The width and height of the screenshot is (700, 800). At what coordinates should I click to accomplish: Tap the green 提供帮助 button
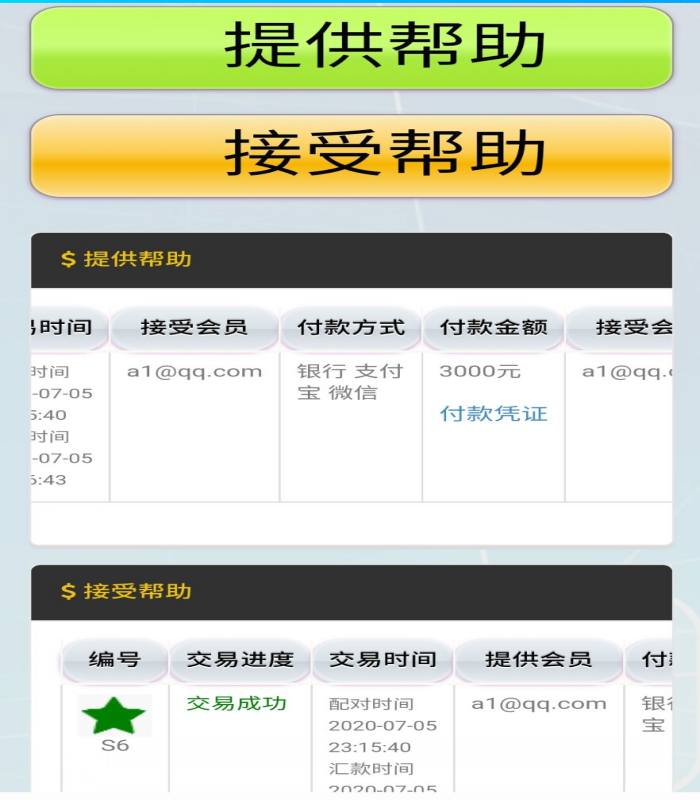tap(351, 47)
